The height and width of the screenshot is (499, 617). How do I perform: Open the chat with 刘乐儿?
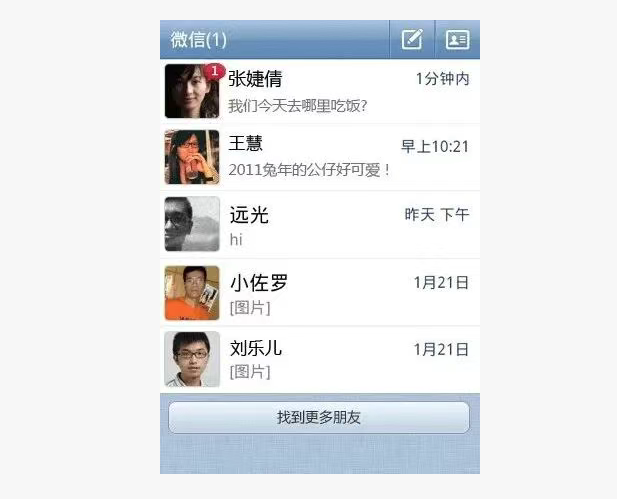tap(320, 359)
